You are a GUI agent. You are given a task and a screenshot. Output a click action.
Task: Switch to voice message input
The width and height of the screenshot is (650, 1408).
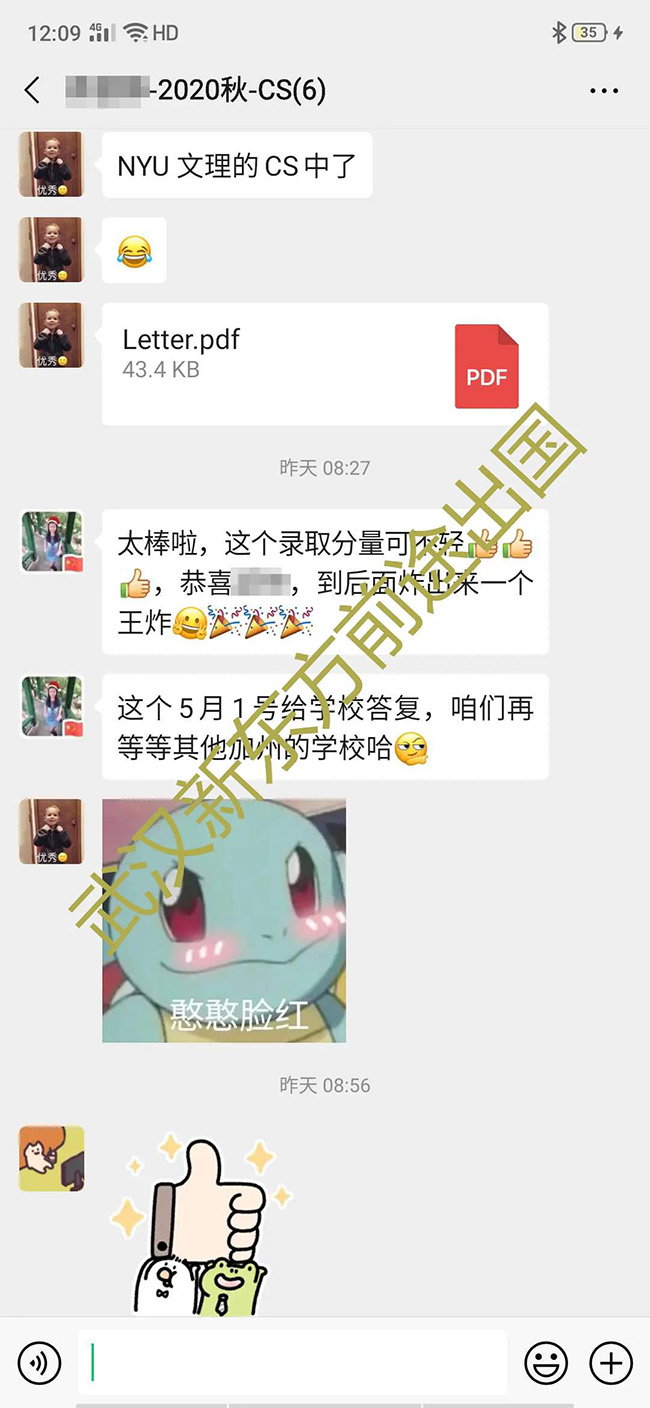pos(40,1363)
